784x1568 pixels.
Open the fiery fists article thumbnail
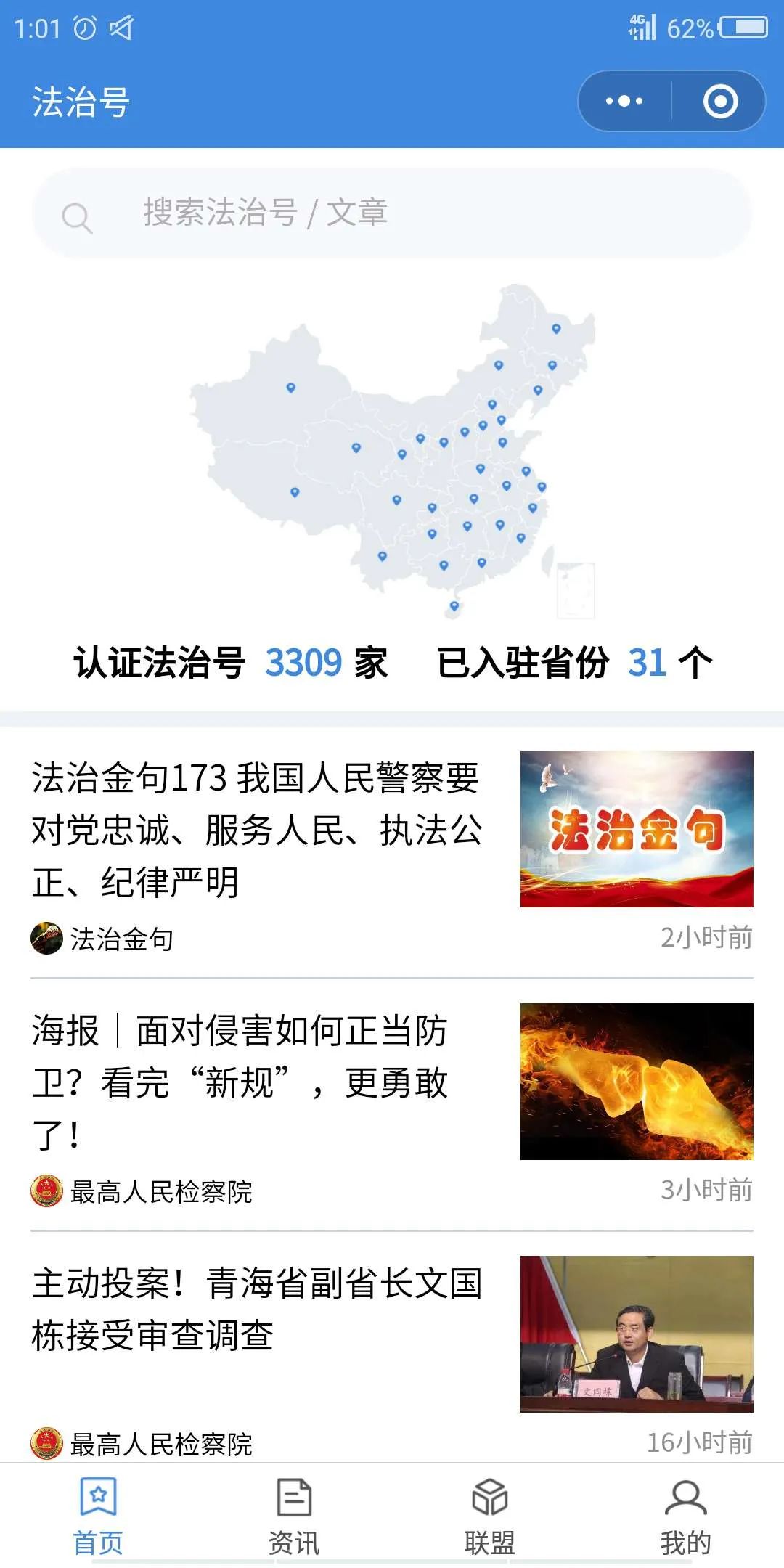(637, 1081)
